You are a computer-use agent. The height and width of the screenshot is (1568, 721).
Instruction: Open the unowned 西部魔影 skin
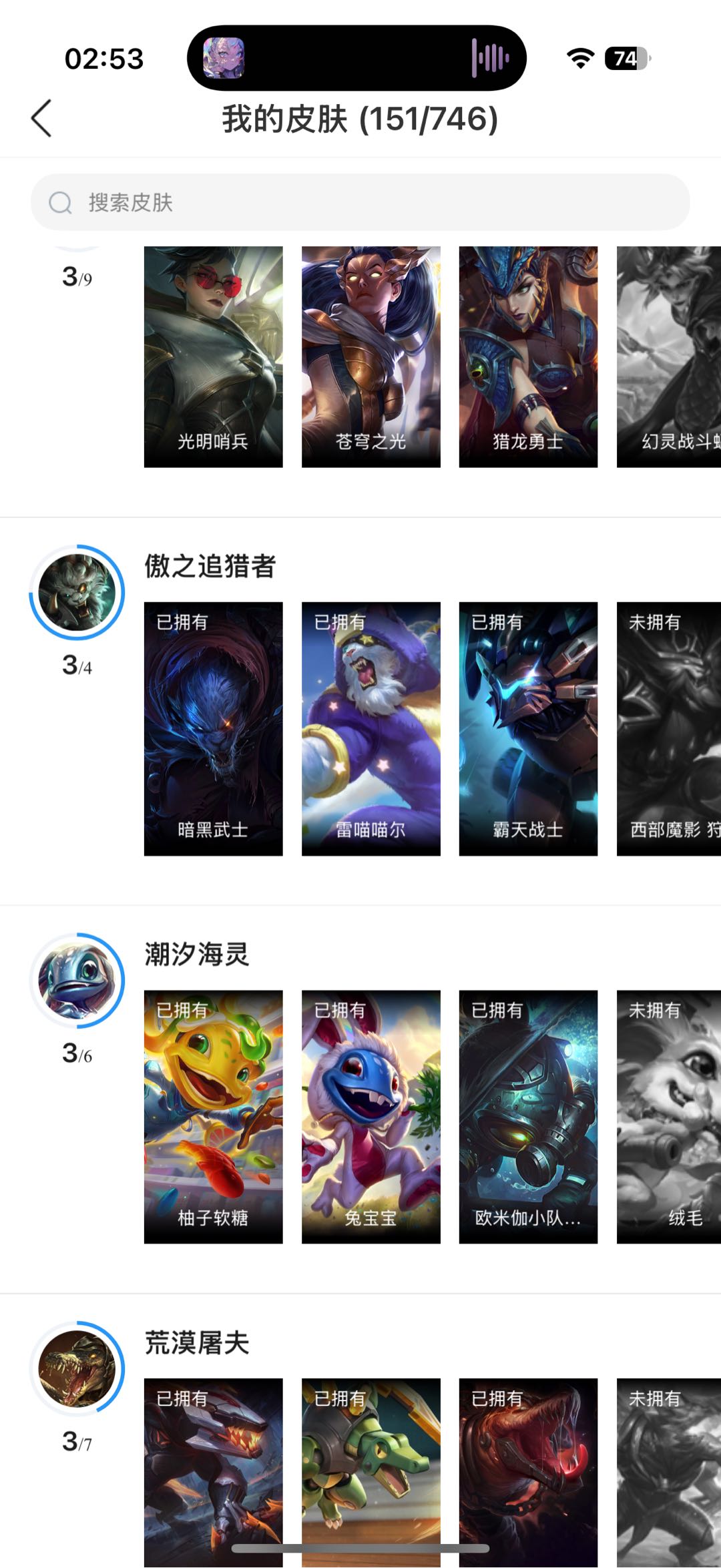point(669,729)
